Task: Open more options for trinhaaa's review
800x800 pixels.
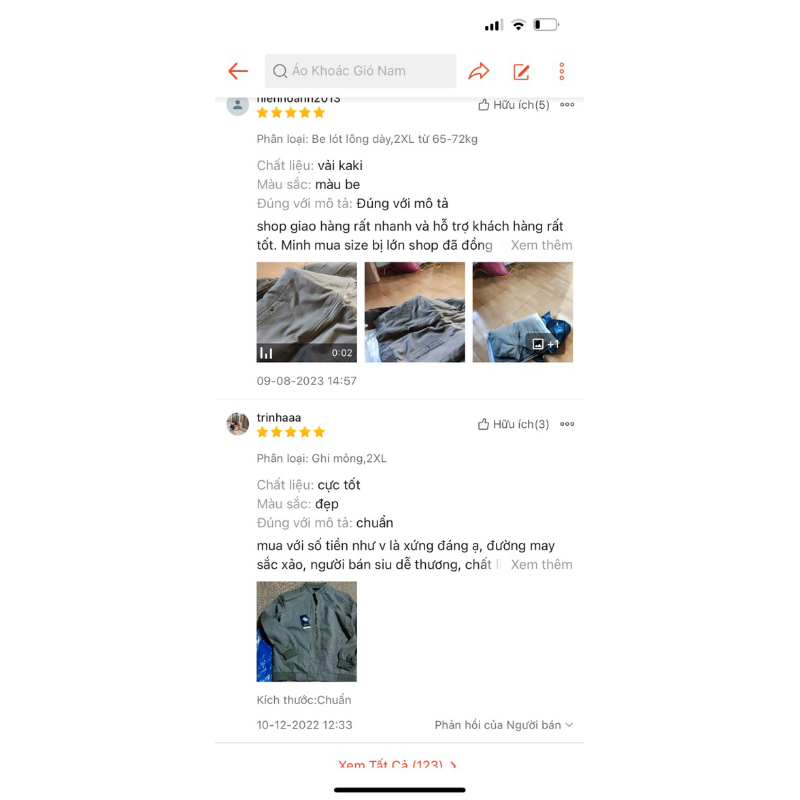Action: (567, 424)
